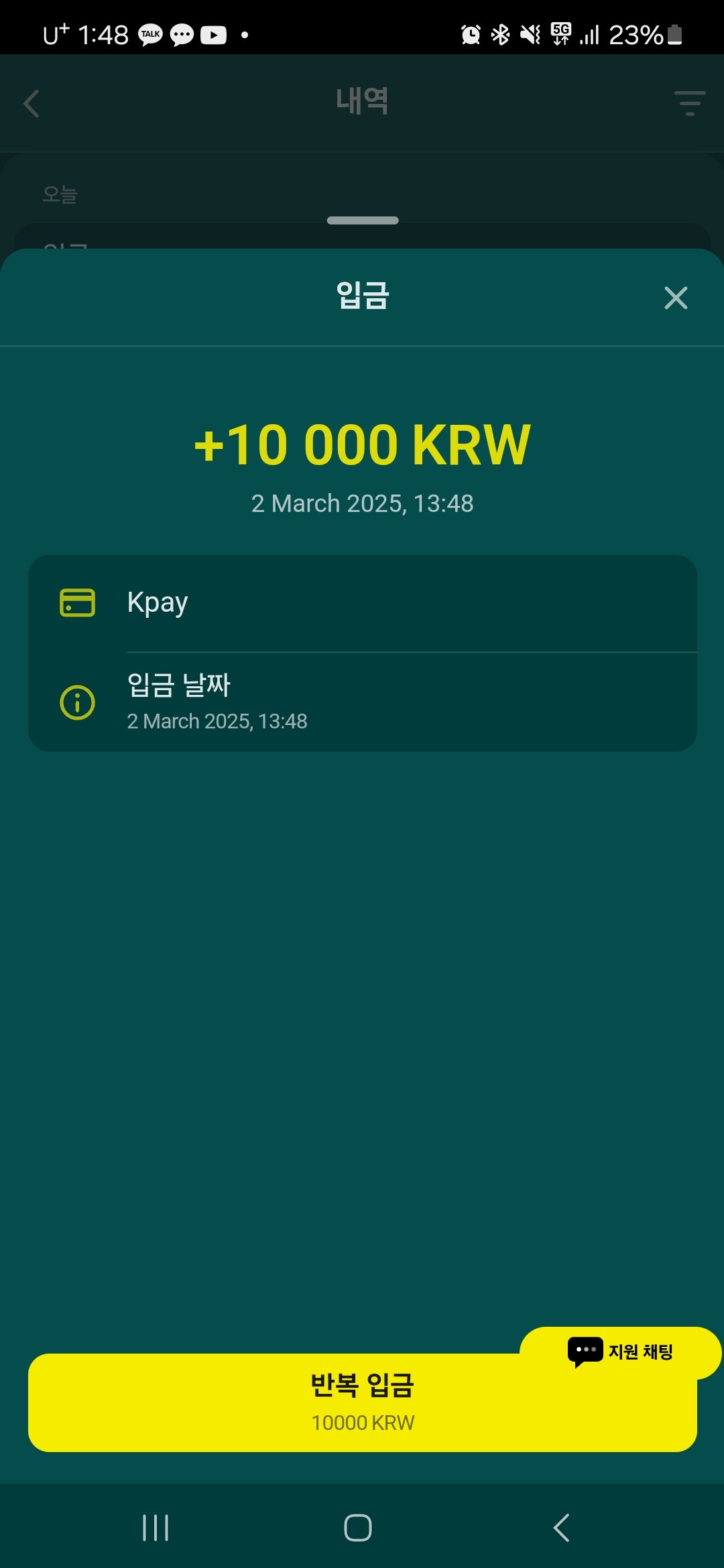Screen dimensions: 724x1568
Task: Open the 지원 채팅 support chat
Action: [x=621, y=1351]
